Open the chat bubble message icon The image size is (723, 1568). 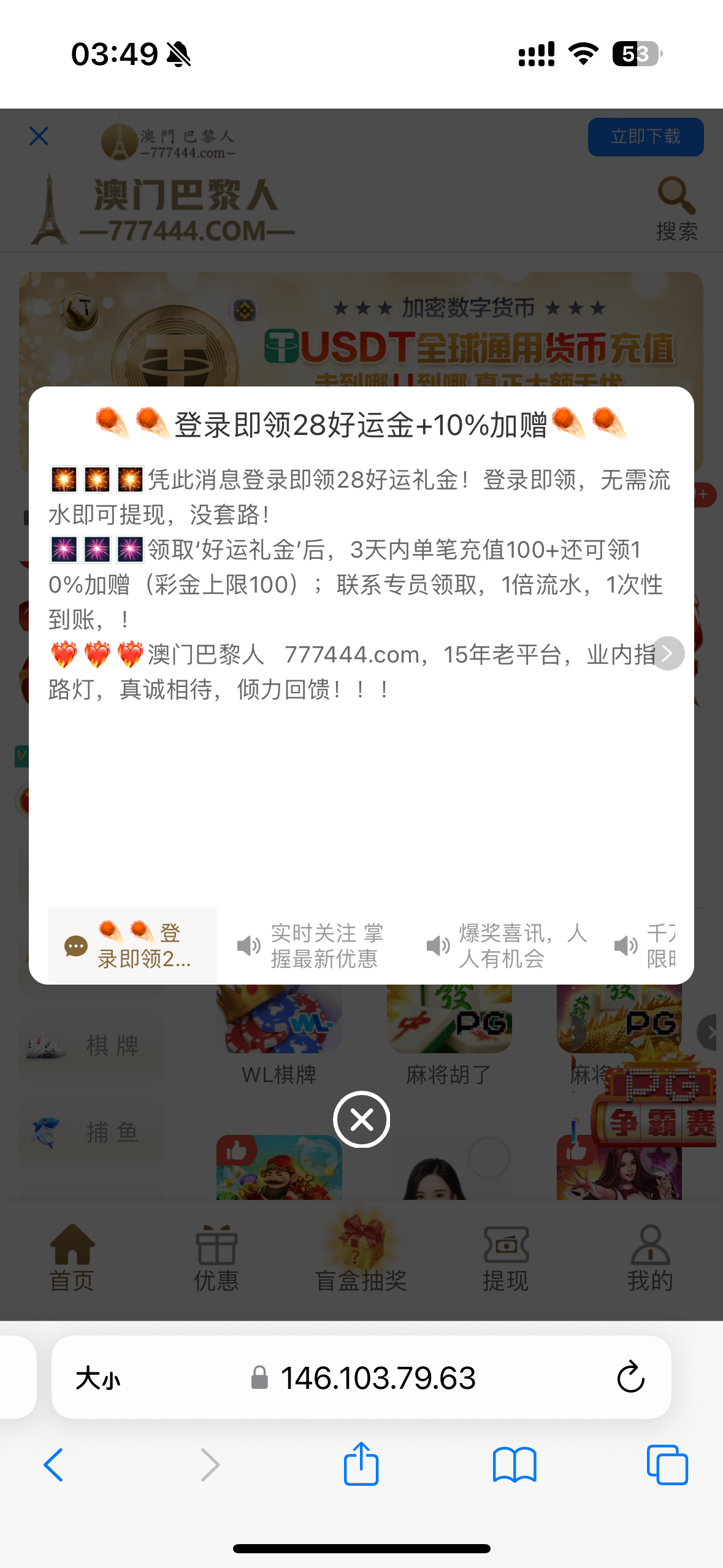76,945
